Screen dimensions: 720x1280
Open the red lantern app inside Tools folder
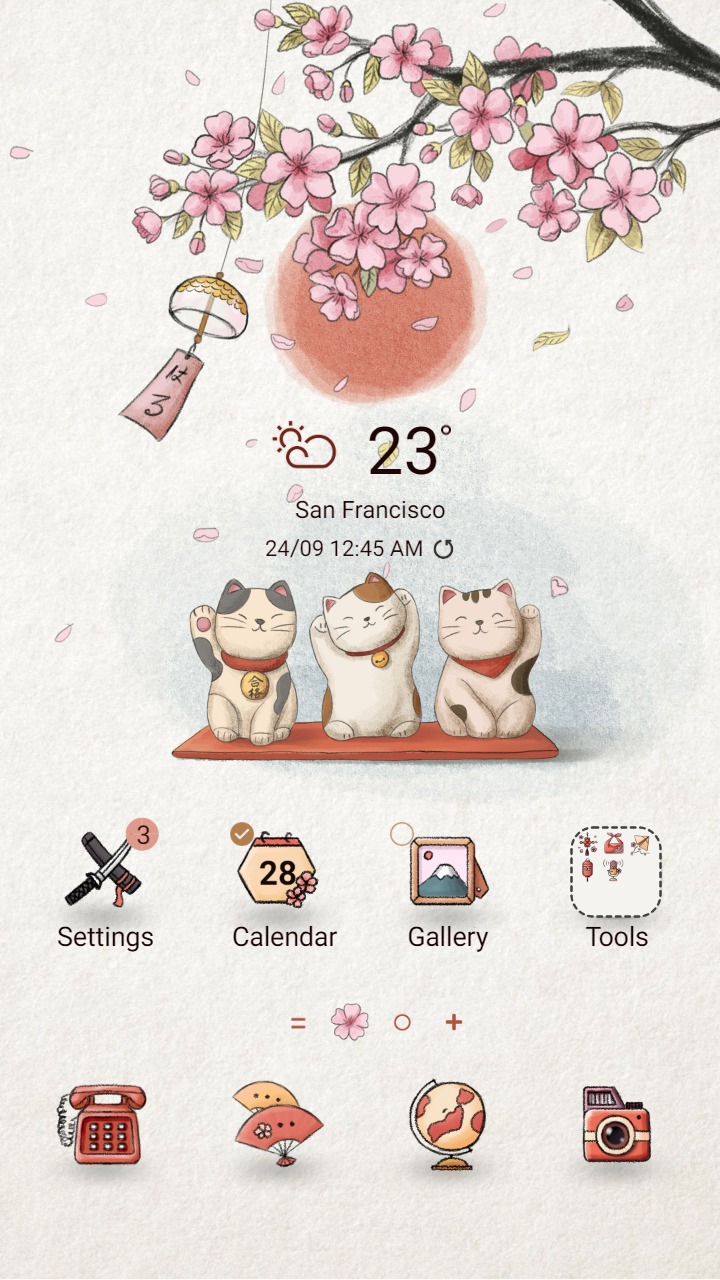[x=587, y=869]
